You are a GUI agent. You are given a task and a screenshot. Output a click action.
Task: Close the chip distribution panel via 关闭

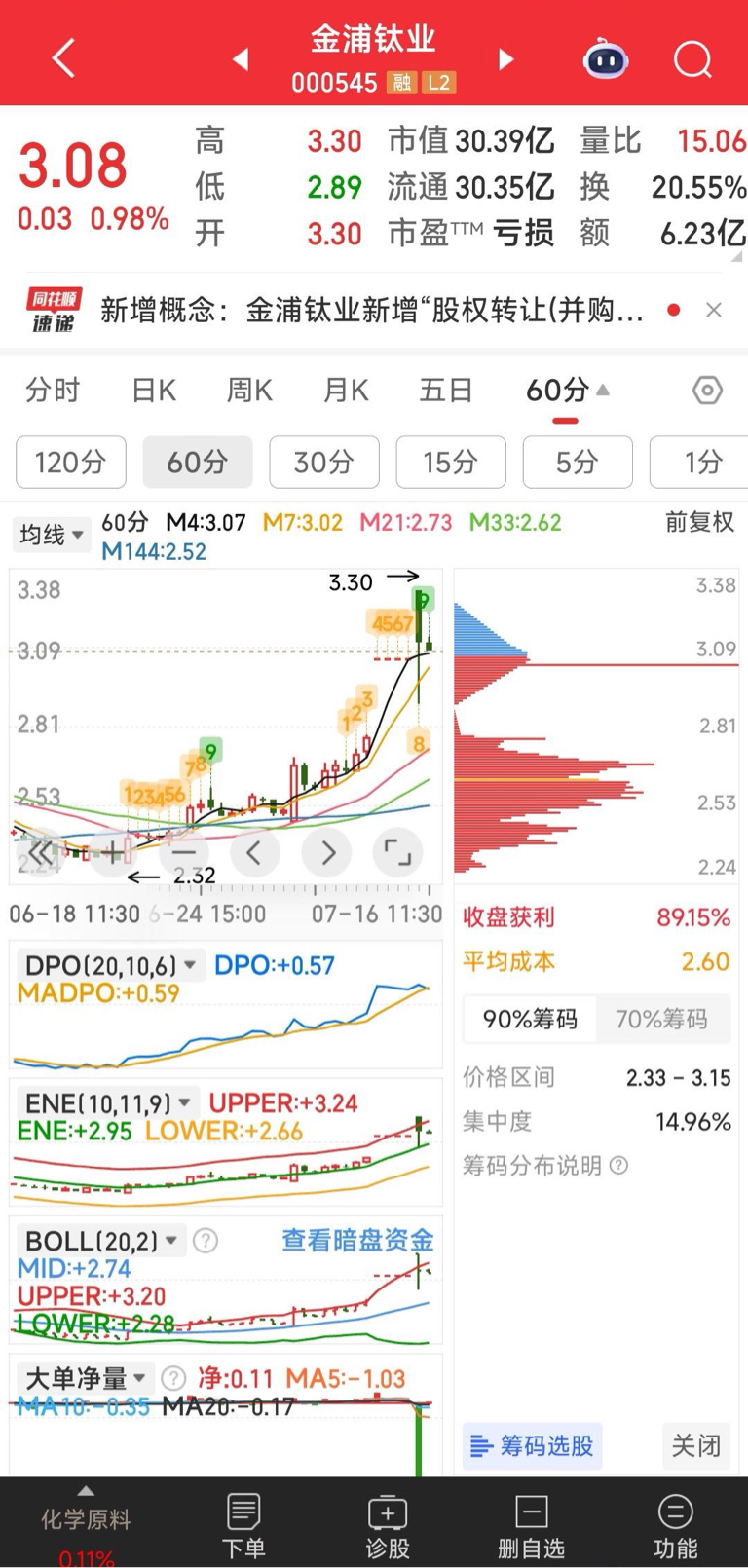coord(695,1445)
